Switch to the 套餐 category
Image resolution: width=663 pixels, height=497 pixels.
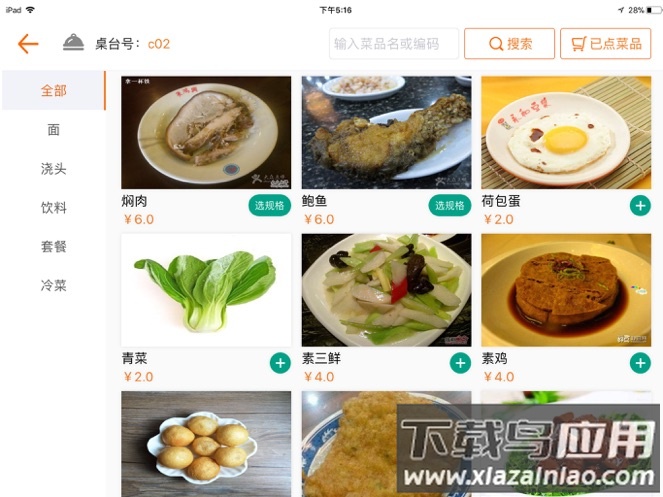(54, 247)
